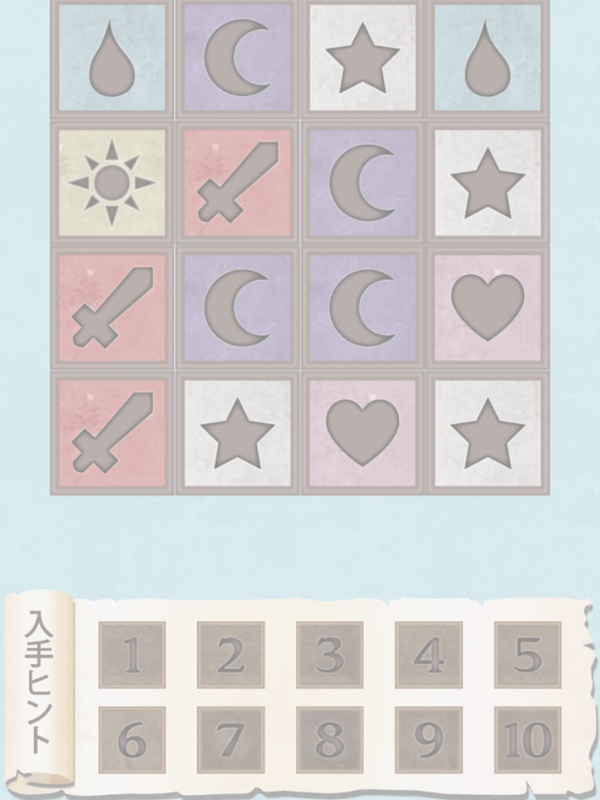Viewport: 600px width, 800px height.
Task: Open hint number 5
Action: [x=528, y=655]
